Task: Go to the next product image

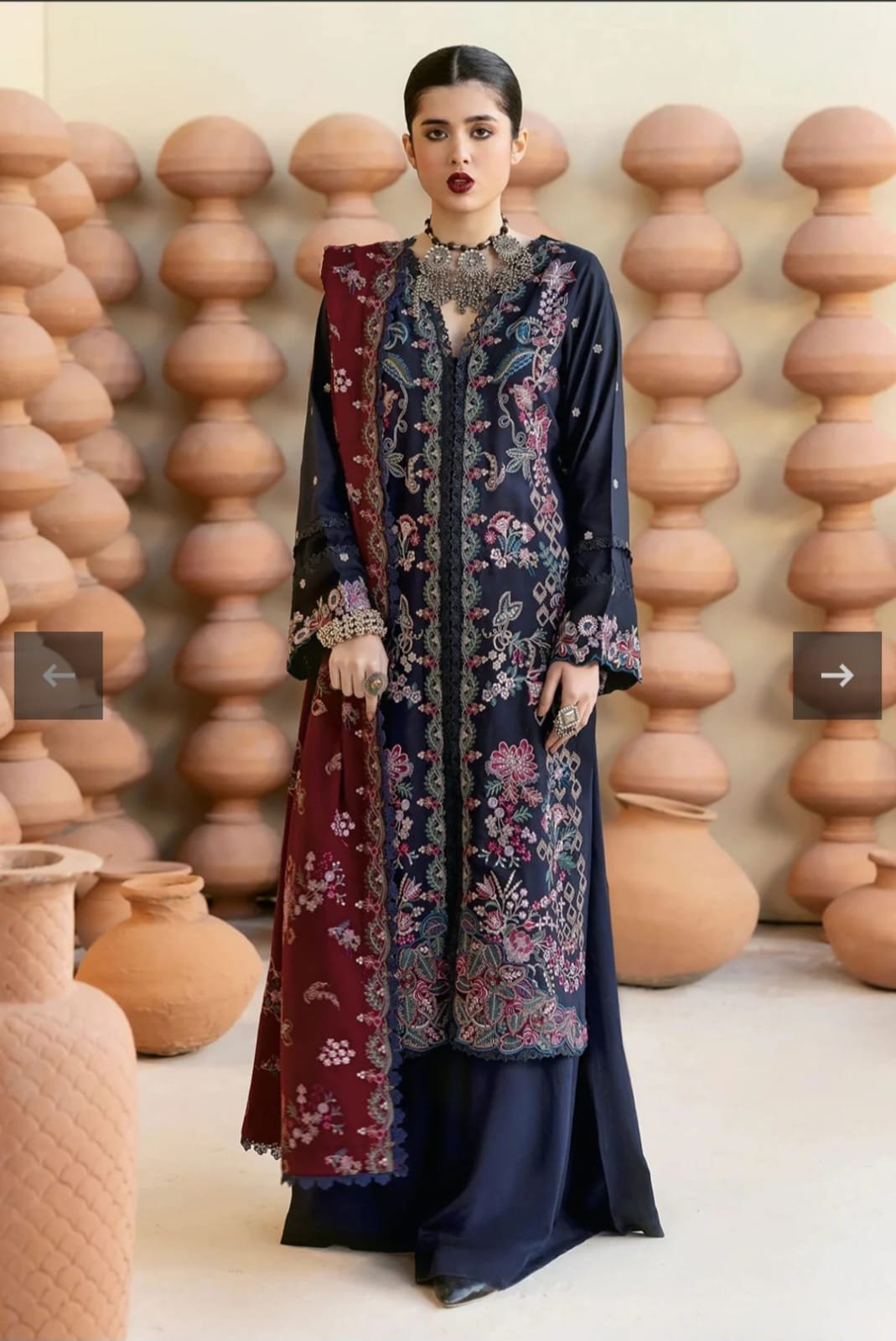Action: coord(836,676)
